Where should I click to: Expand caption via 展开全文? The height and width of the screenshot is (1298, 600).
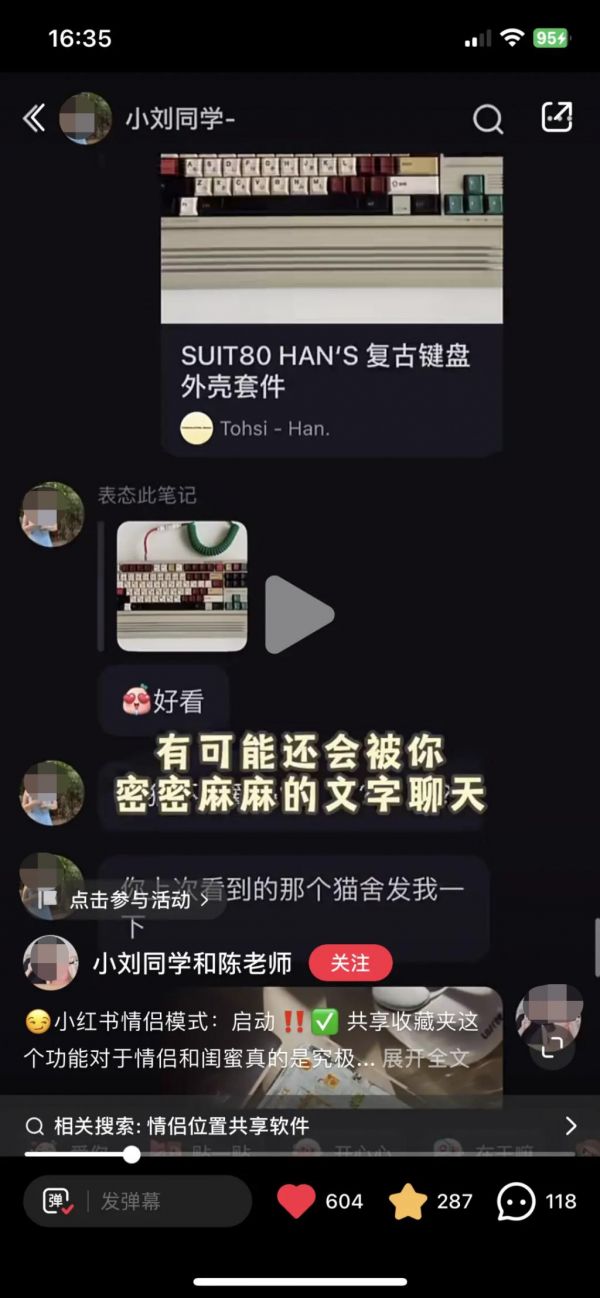(425, 1057)
